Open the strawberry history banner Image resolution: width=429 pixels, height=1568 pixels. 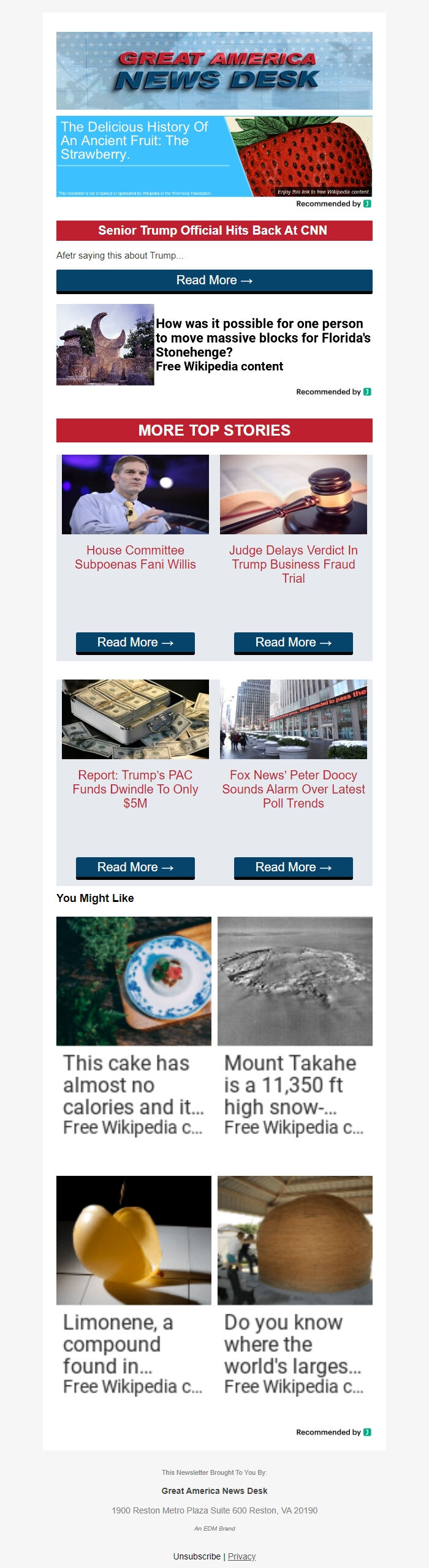(214, 156)
